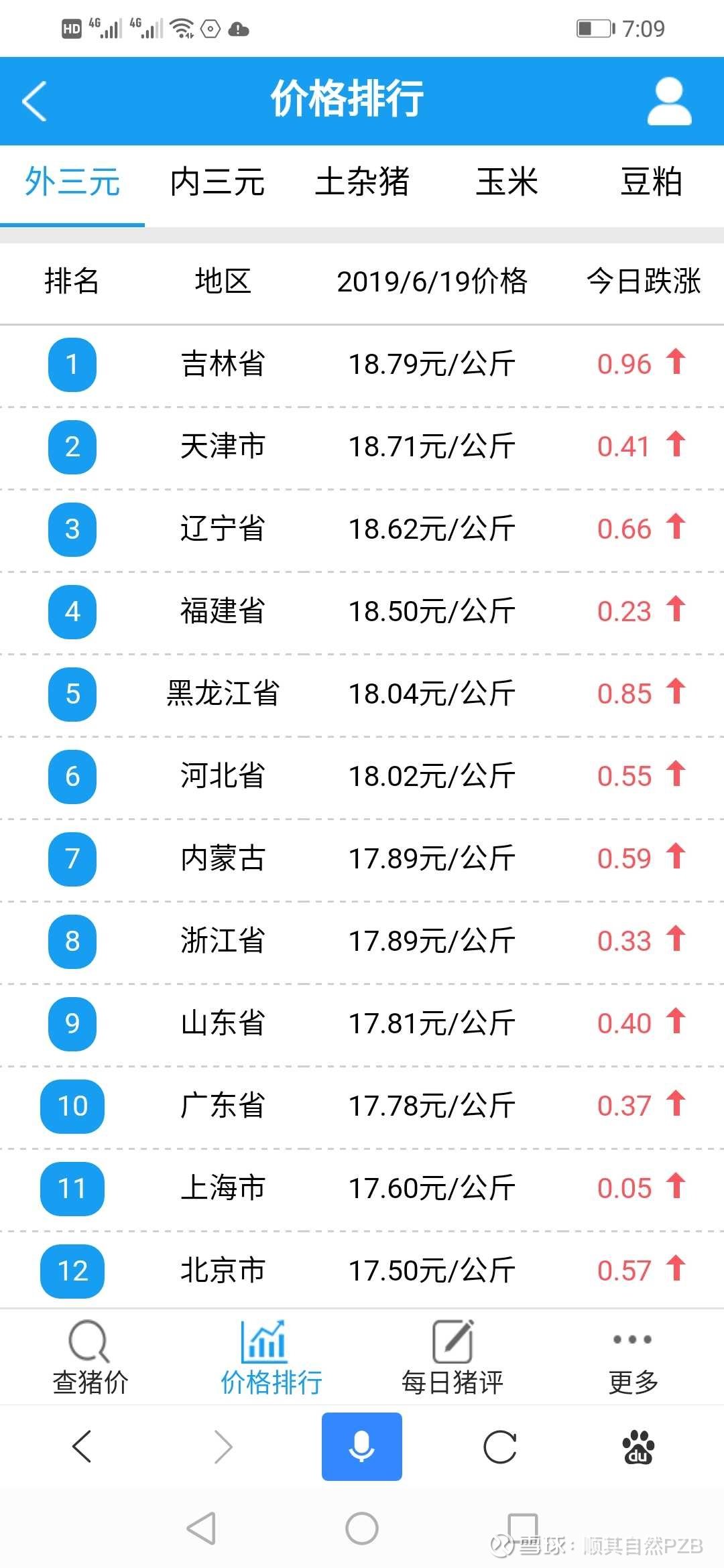724x1568 pixels.
Task: Show 玉米 price ranking
Action: 507,182
